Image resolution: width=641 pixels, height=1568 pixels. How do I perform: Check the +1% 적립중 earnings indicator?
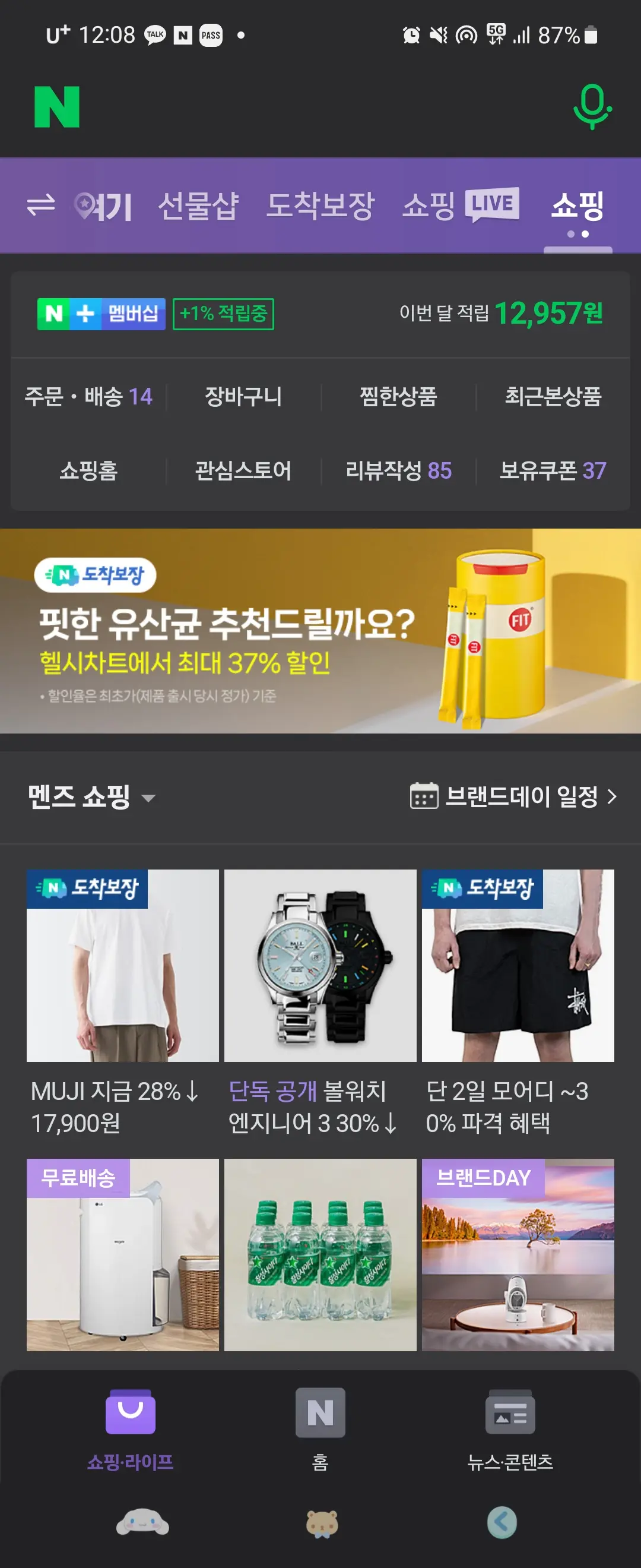tap(223, 314)
